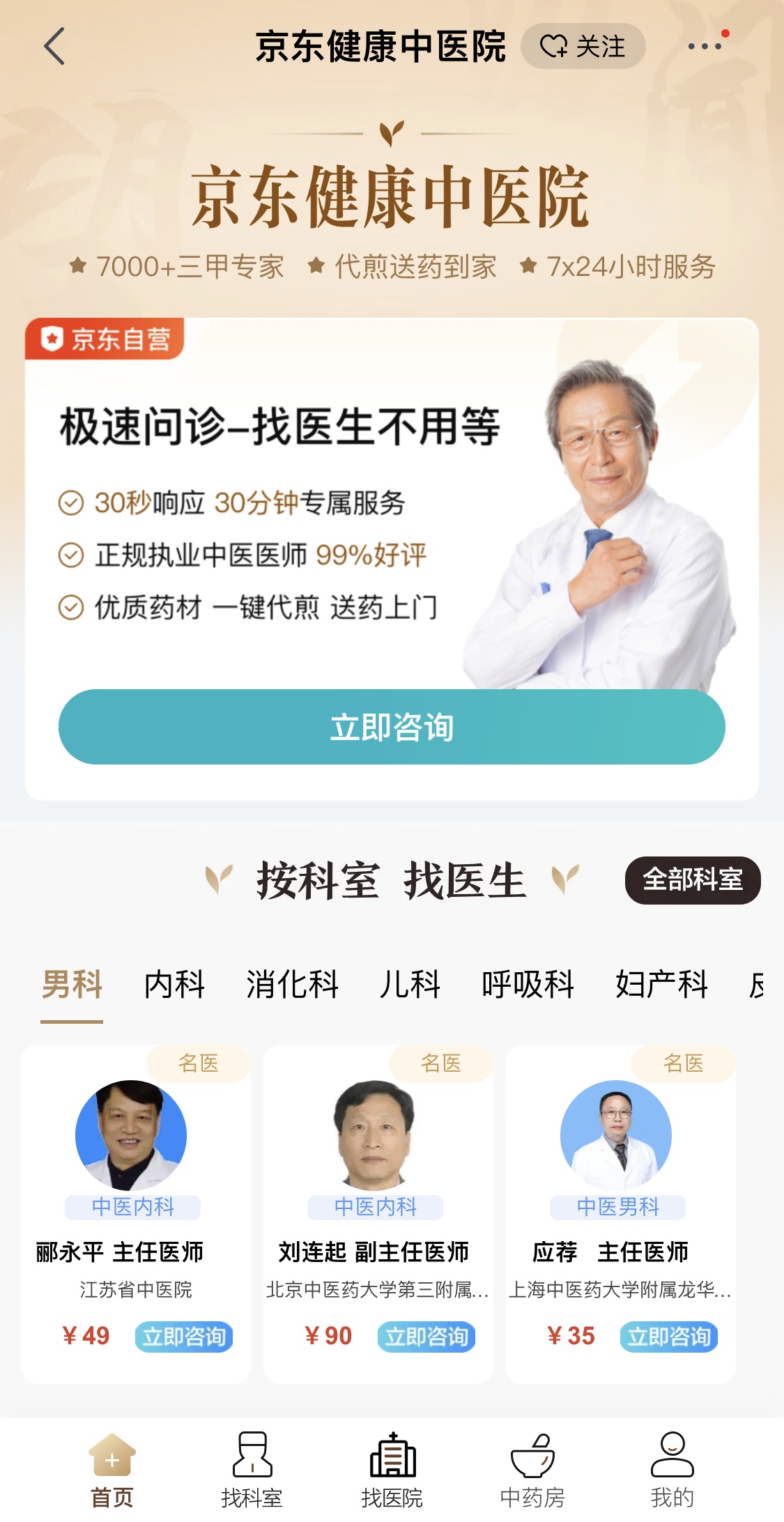784x1522 pixels.
Task: Consult 应荐 with the ¥35 立即咨询 button
Action: [x=669, y=1337]
